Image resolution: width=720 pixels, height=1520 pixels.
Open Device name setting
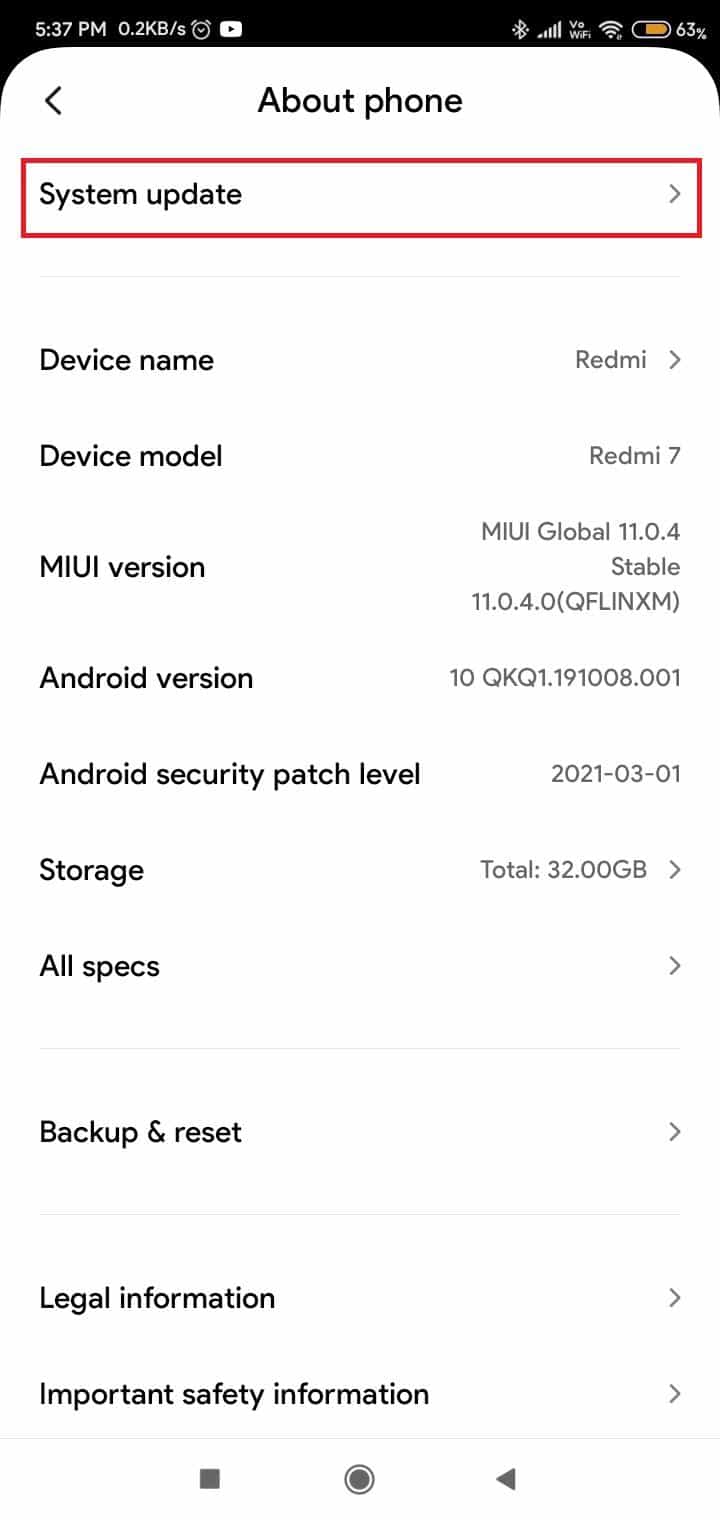point(360,360)
